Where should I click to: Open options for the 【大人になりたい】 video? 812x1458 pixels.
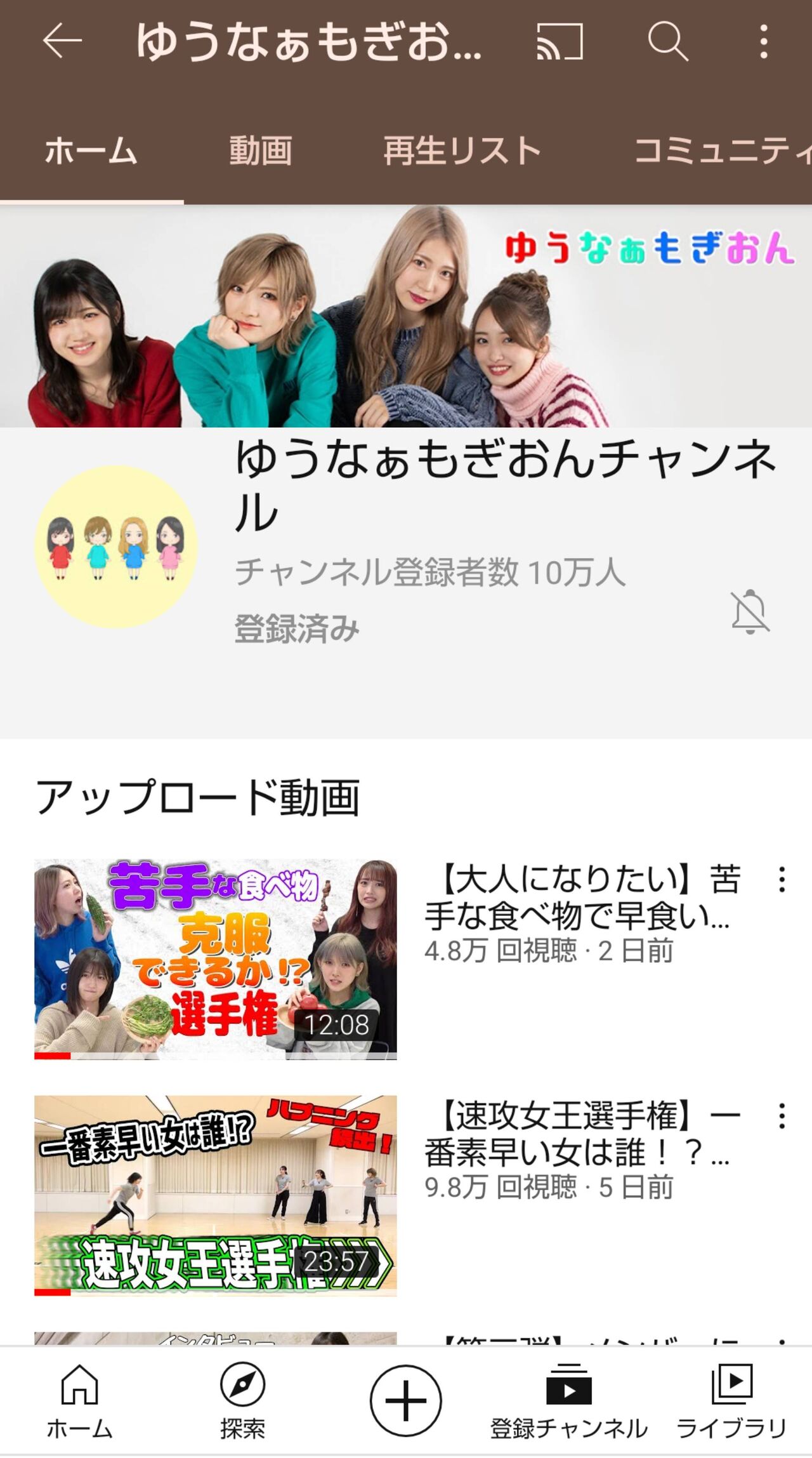coord(782,880)
